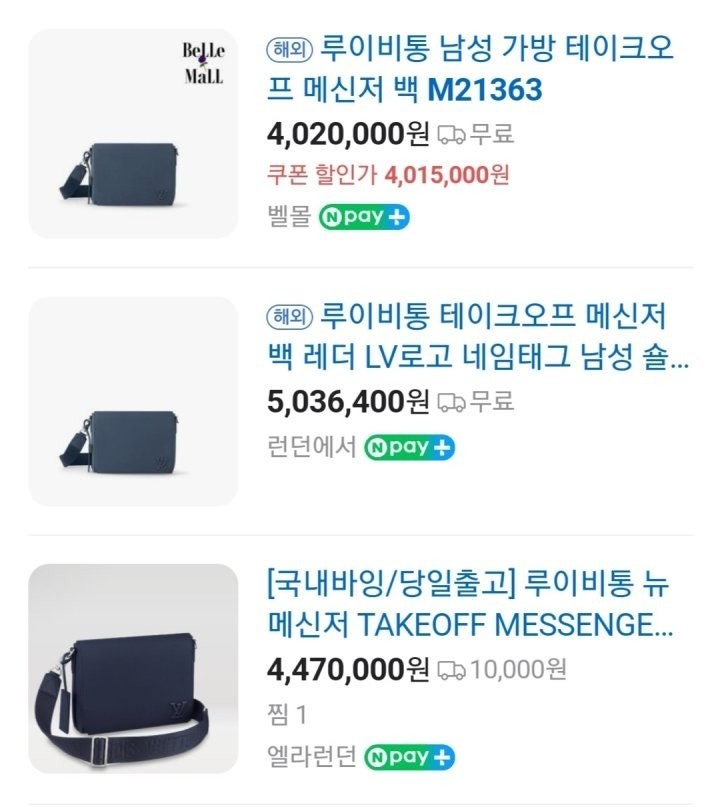Open the Belle Mall bag product image
This screenshot has height=807, width=720.
coord(133,134)
